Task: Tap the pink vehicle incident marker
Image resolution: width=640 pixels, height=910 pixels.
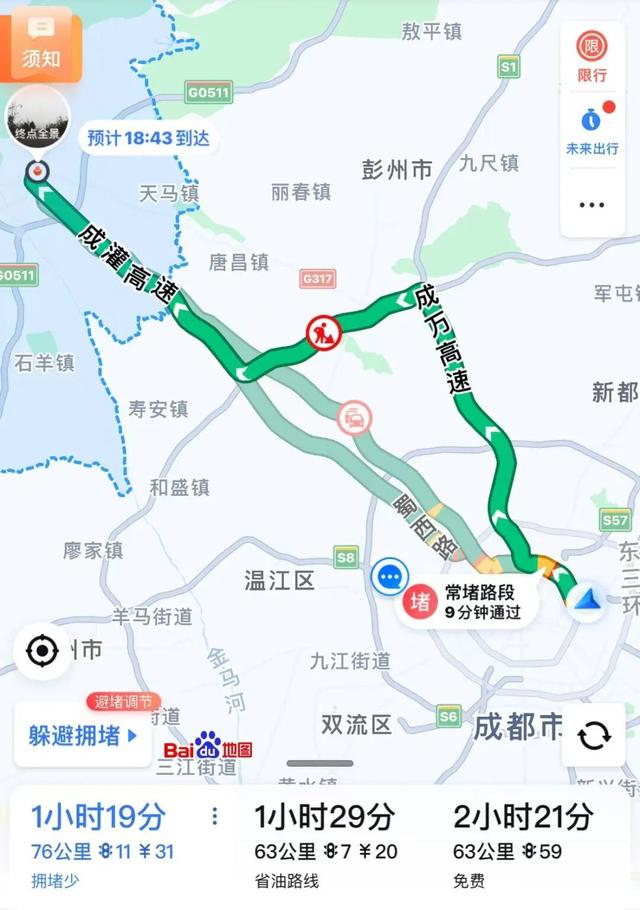Action: (354, 417)
